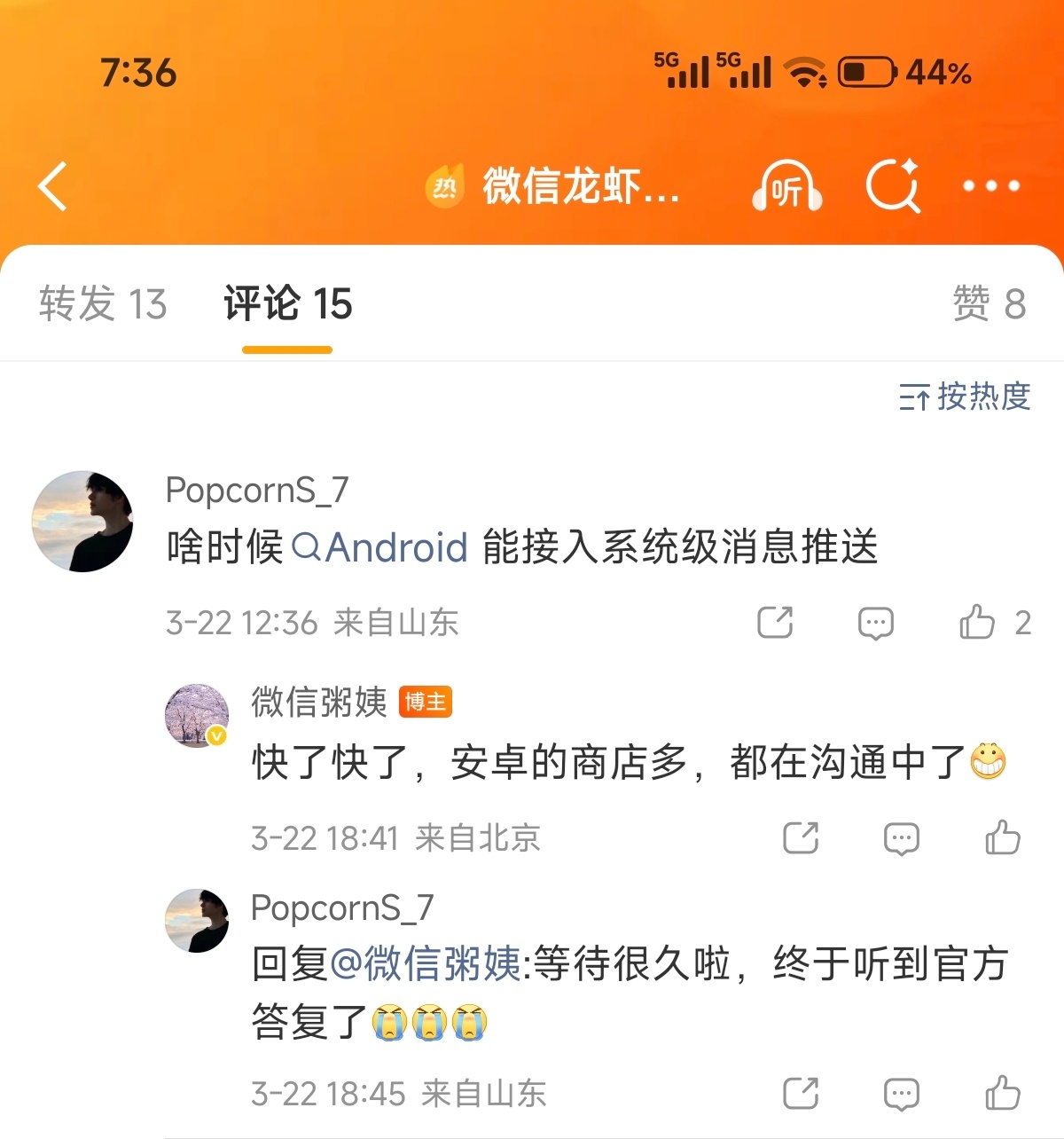
Task: Tap the back arrow to exit topic page
Action: (51, 187)
